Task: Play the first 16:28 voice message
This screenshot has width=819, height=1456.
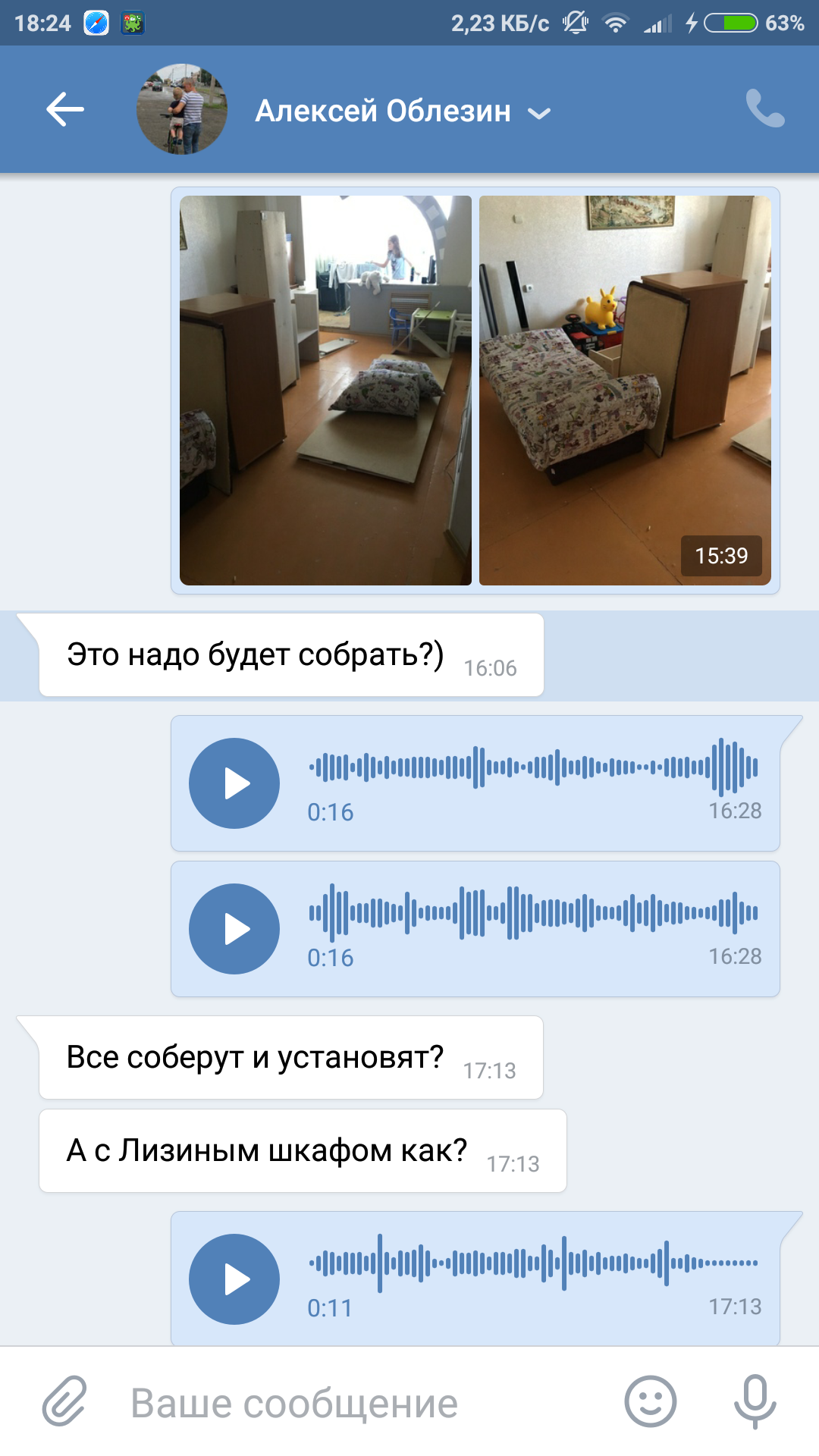Action: click(x=234, y=783)
